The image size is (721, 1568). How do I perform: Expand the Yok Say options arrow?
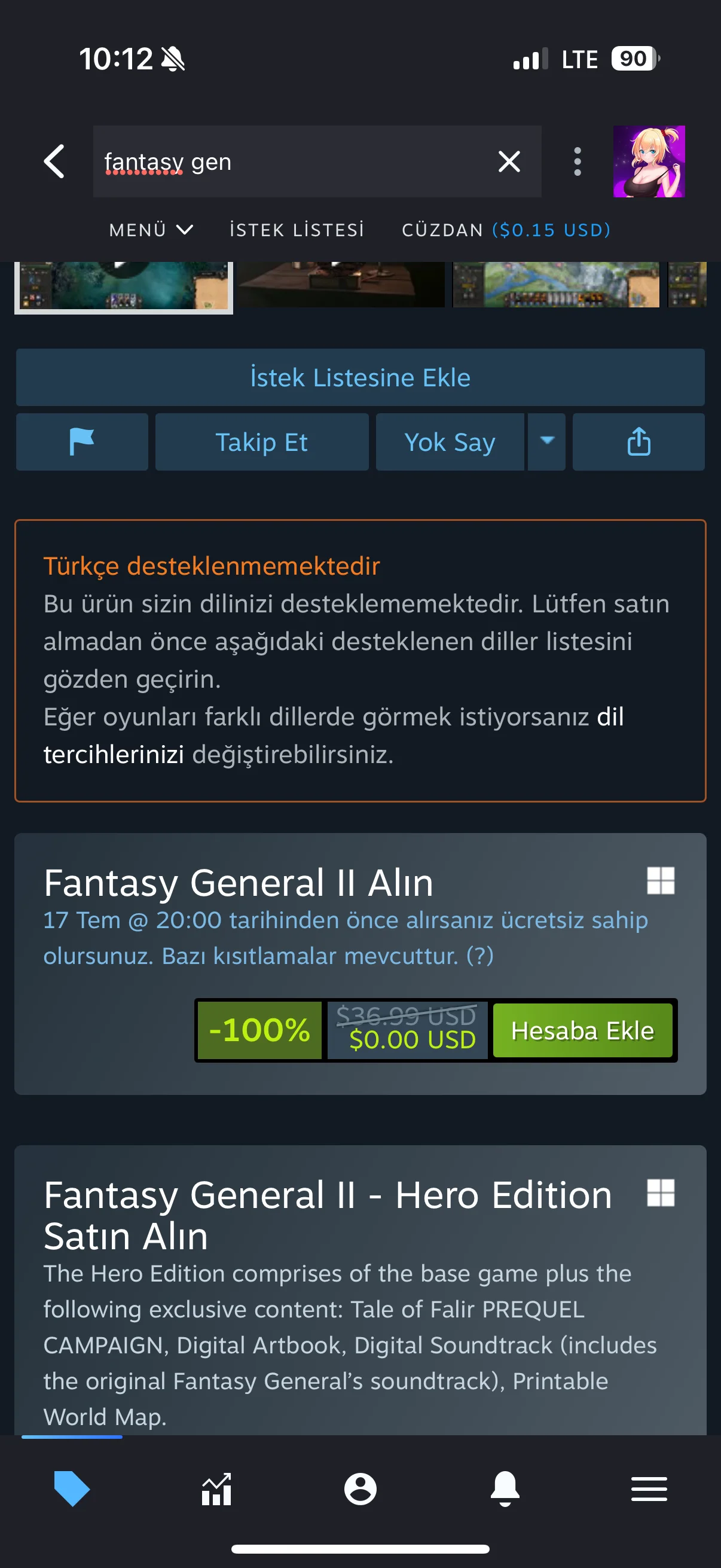coord(546,442)
